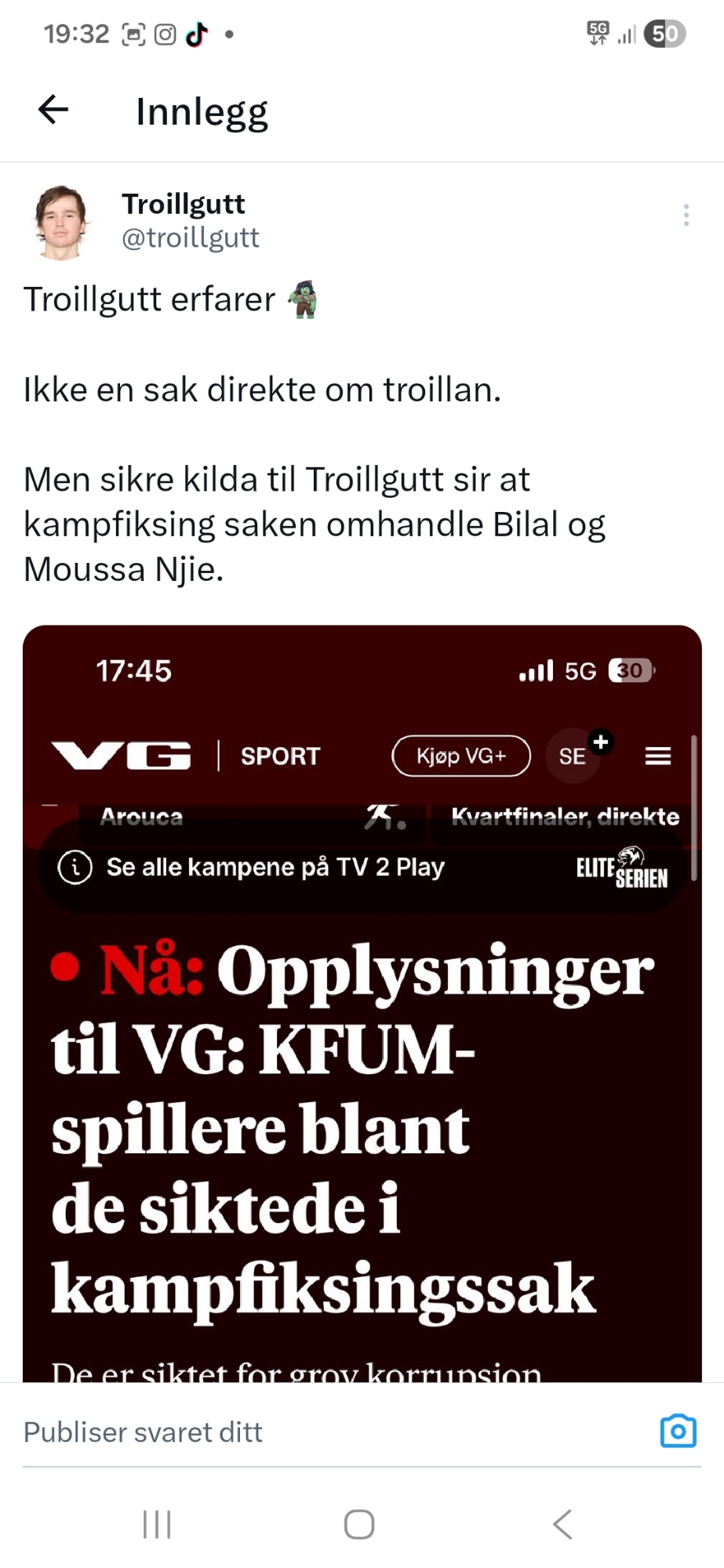The height and width of the screenshot is (1568, 724).
Task: Open Troillgutt's profile picture
Action: click(60, 222)
